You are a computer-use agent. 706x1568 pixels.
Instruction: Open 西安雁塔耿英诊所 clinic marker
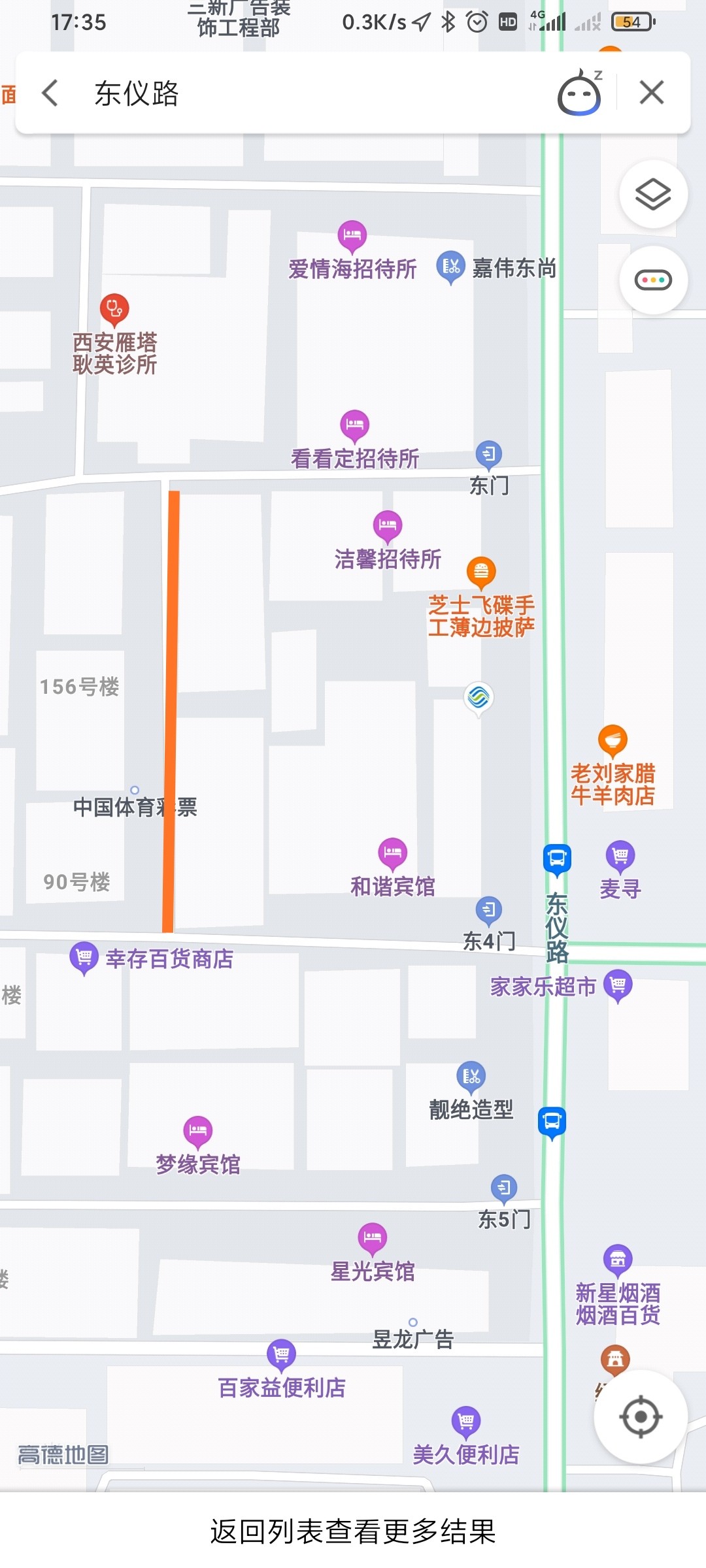coord(114,309)
